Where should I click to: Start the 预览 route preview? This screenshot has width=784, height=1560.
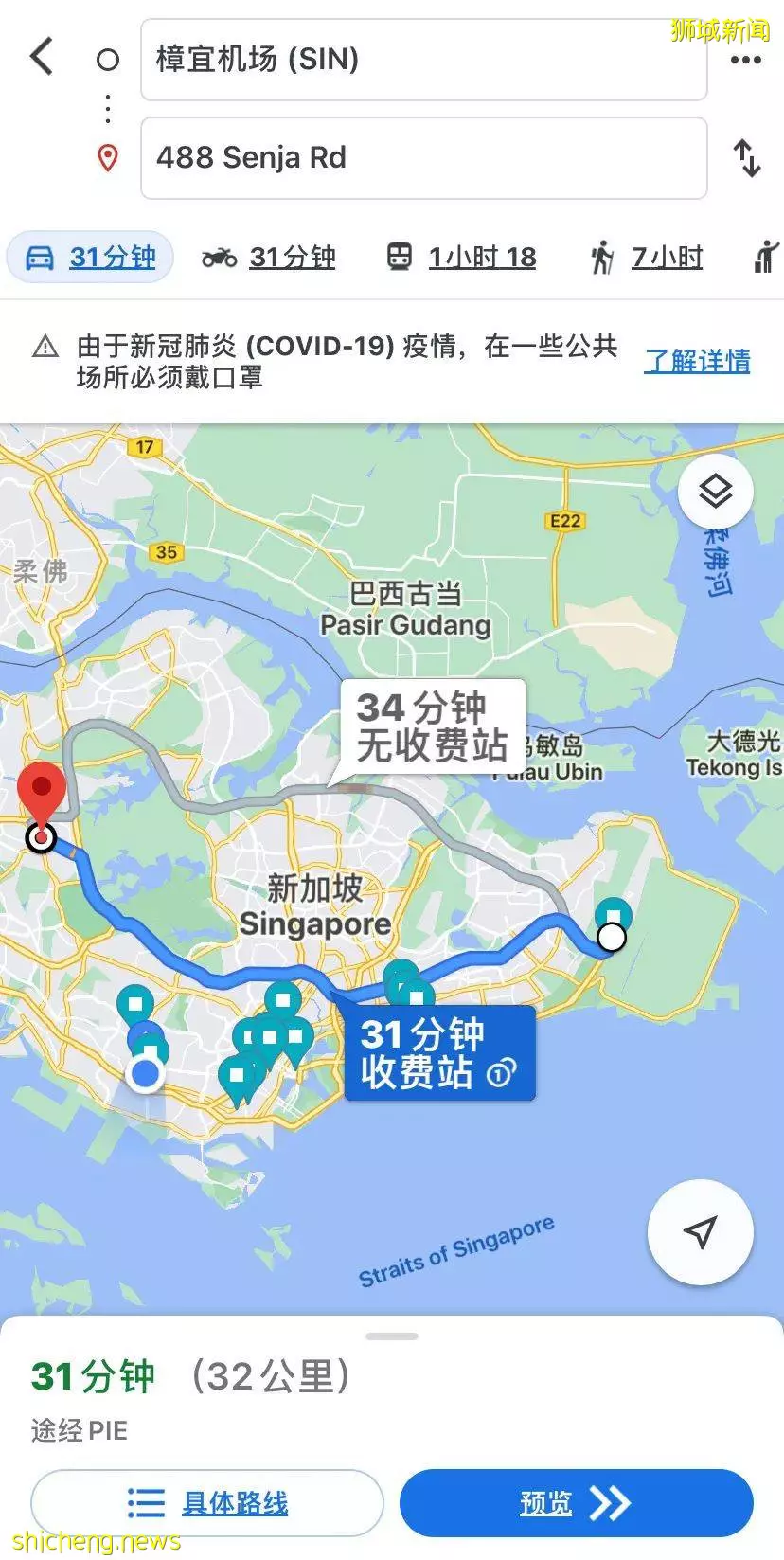(x=576, y=1502)
